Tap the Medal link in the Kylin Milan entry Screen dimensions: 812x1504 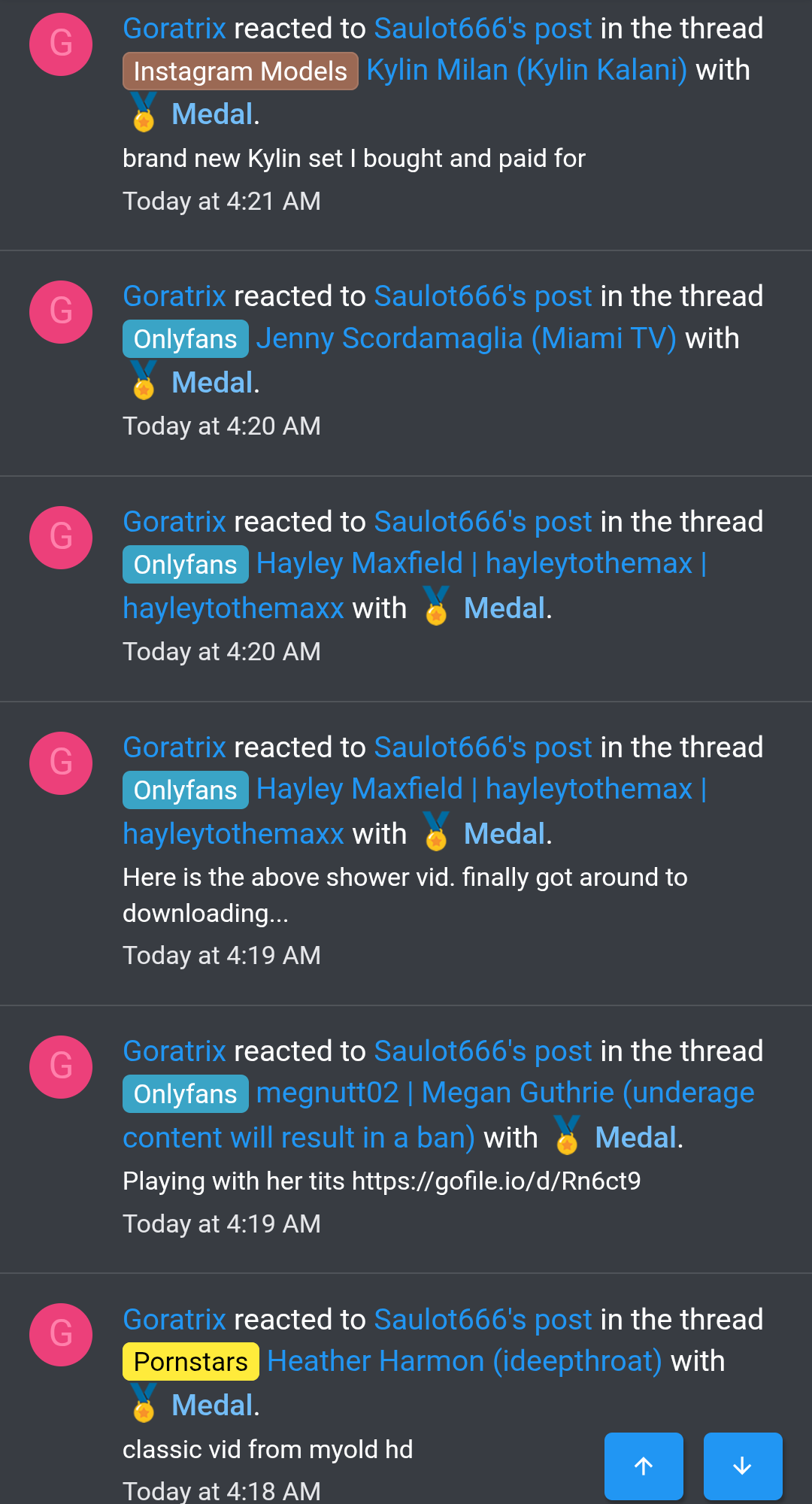214,114
